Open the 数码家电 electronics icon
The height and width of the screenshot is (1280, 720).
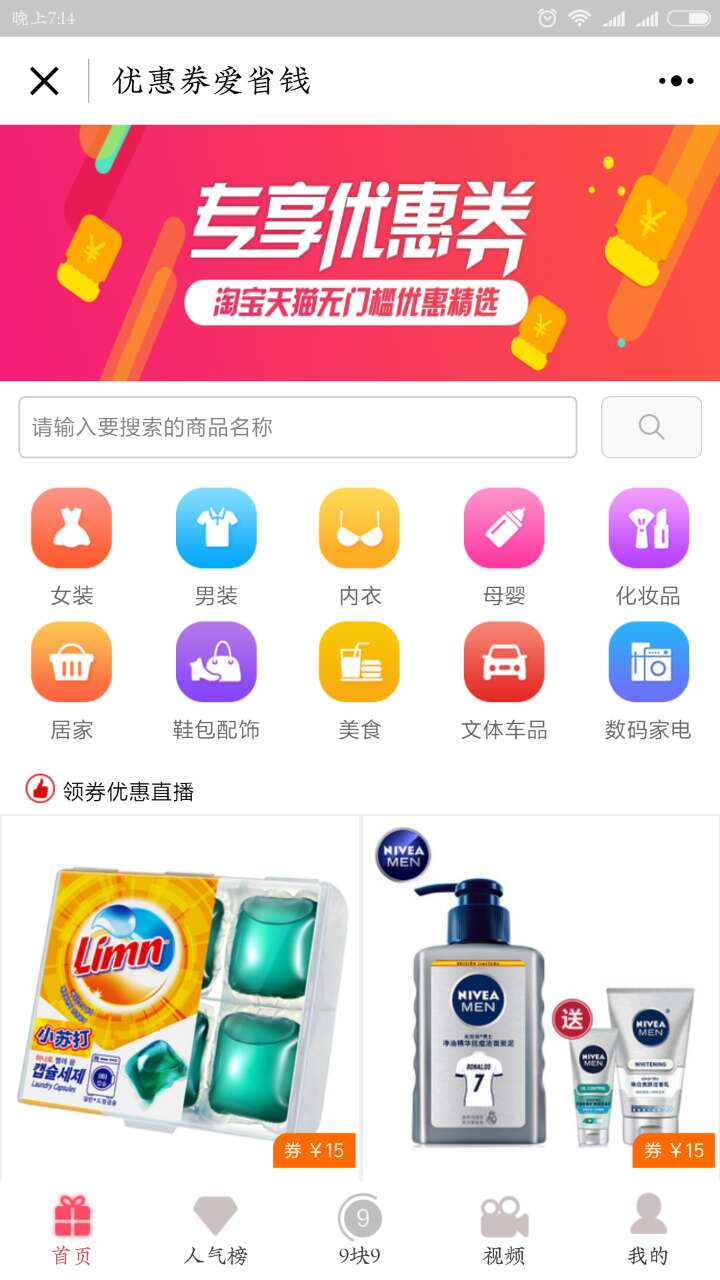coord(647,663)
